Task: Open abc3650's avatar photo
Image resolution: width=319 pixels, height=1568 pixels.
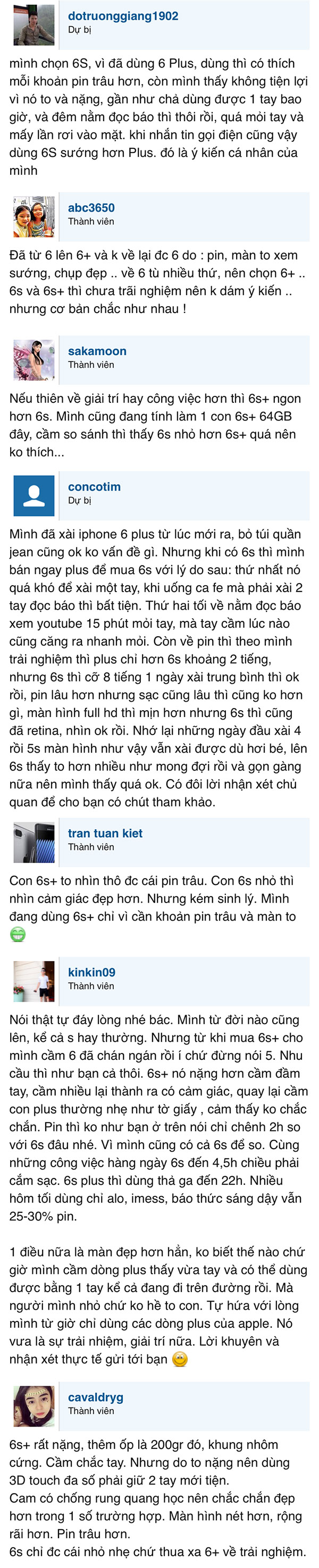Action: click(34, 217)
